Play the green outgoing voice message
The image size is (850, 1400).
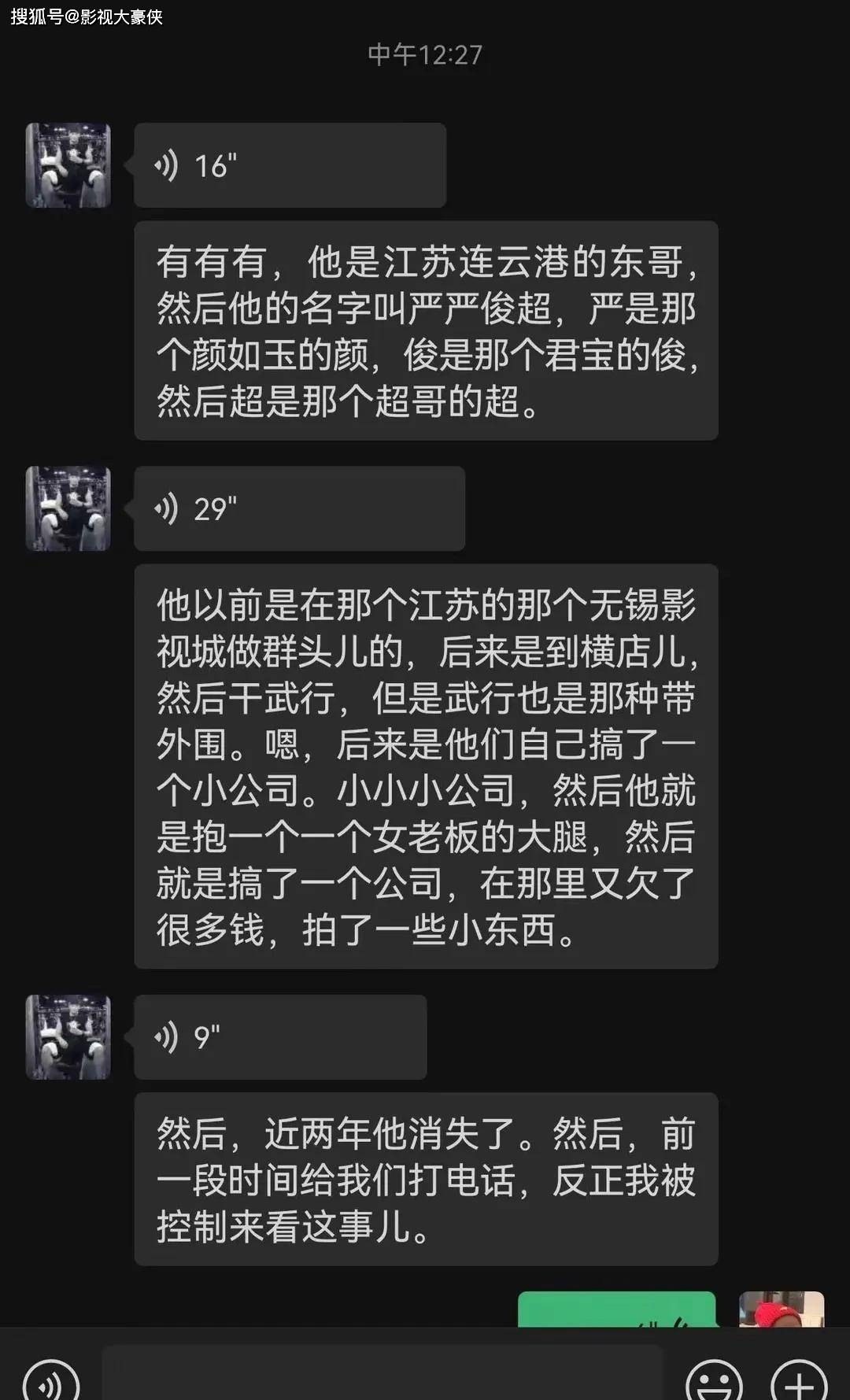[616, 1311]
